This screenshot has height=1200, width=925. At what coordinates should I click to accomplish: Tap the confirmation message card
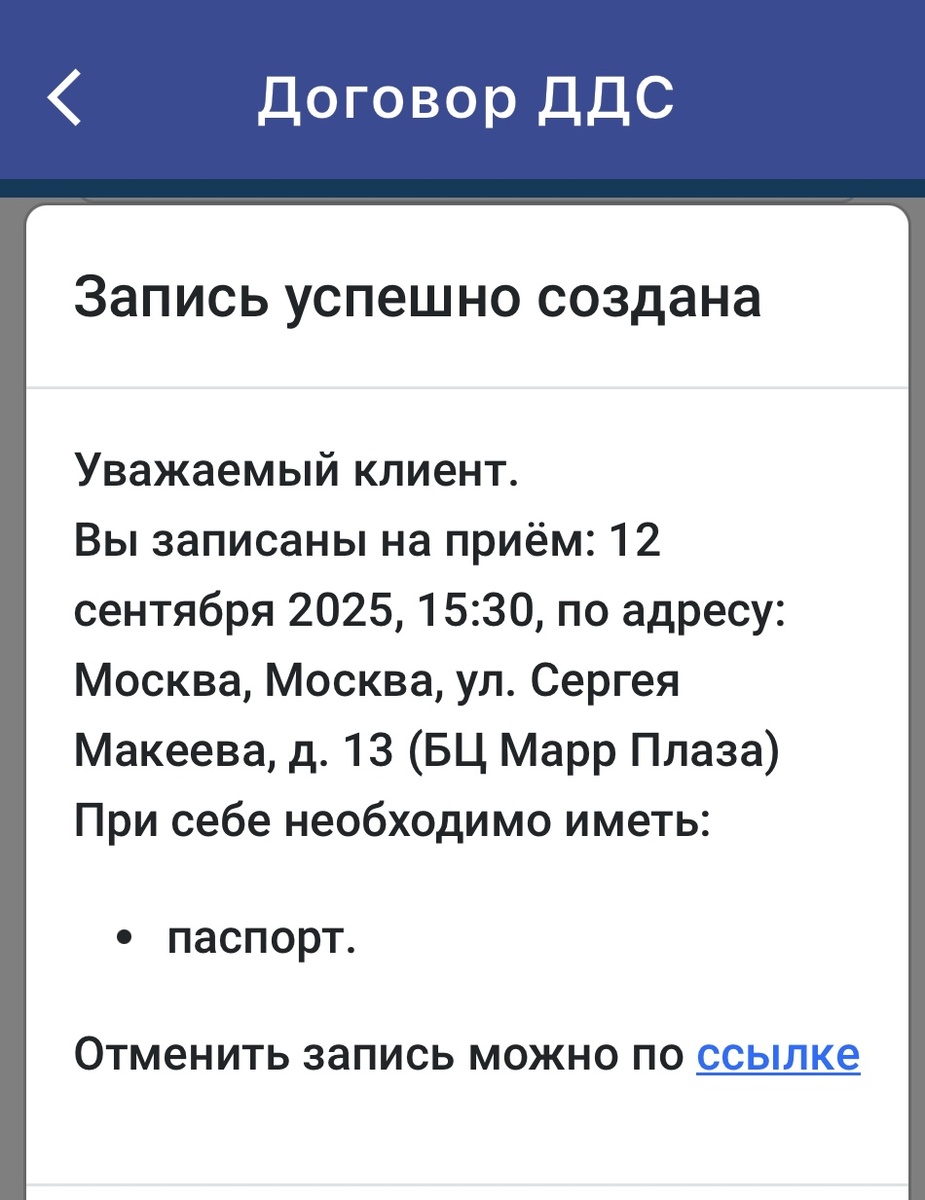pos(462,680)
